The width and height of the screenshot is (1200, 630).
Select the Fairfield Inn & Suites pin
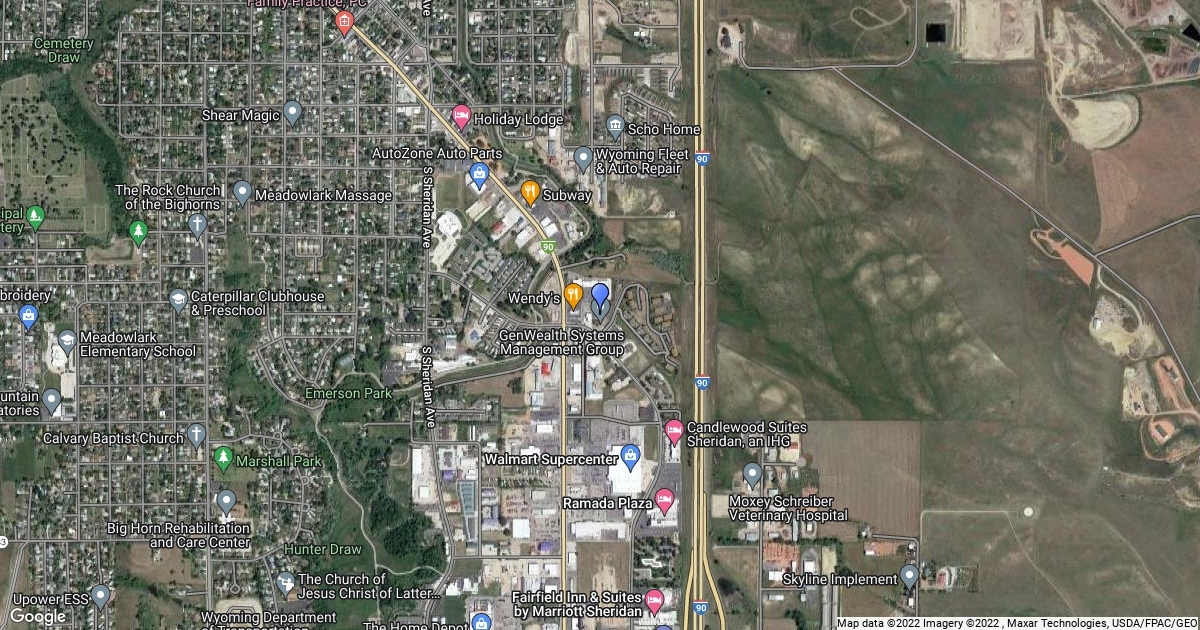(x=655, y=601)
